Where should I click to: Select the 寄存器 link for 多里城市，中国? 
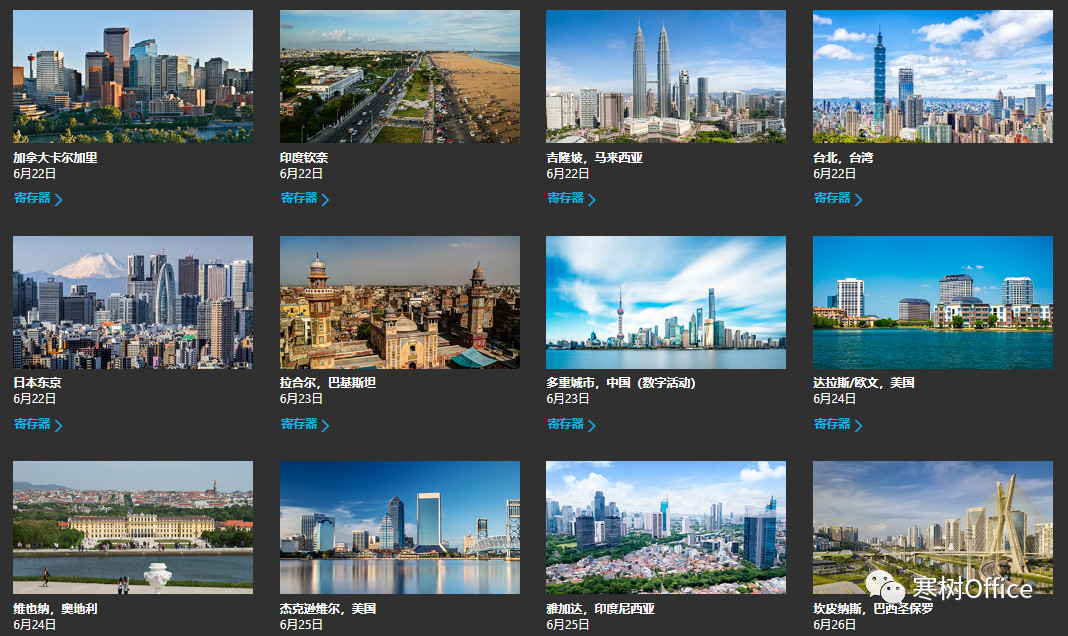(x=571, y=424)
